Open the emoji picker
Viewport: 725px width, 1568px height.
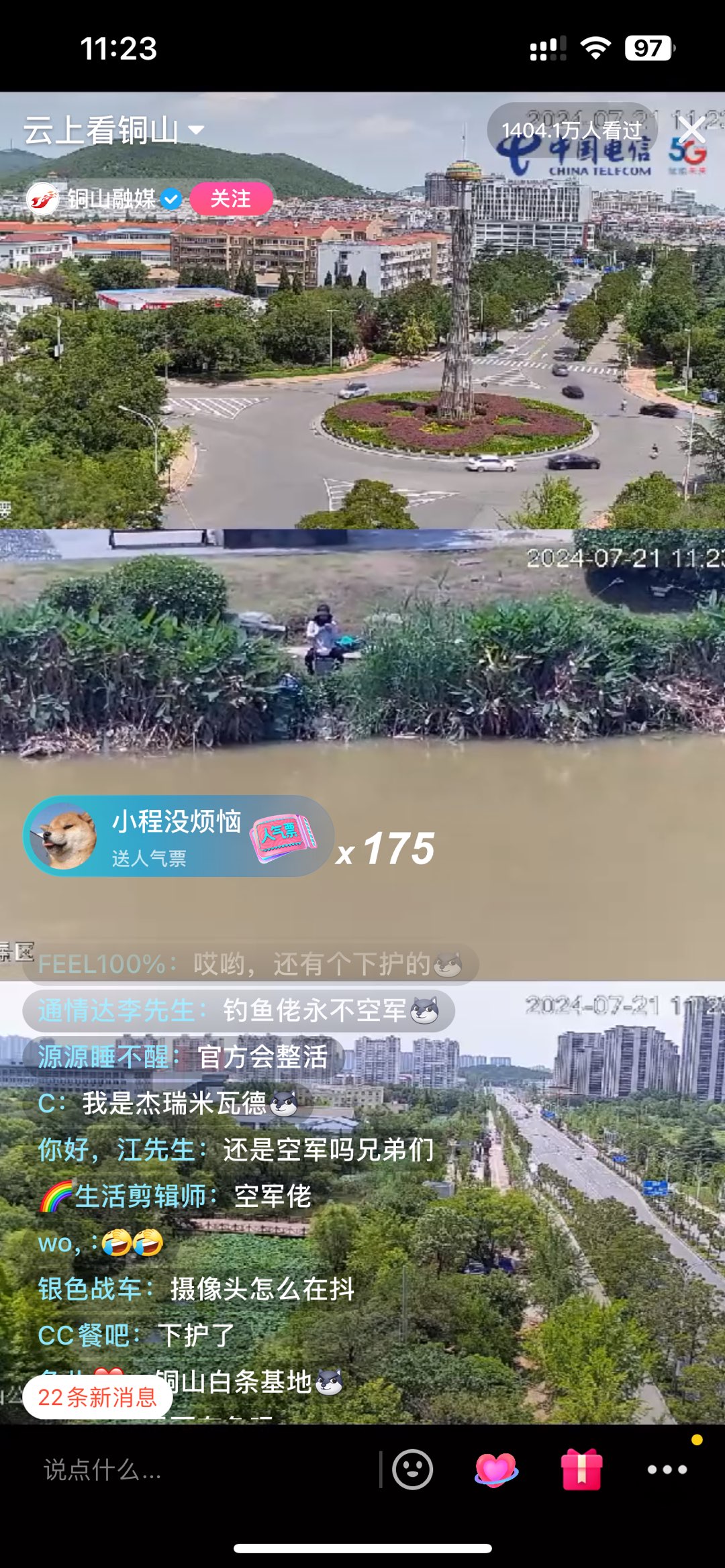click(x=412, y=1469)
